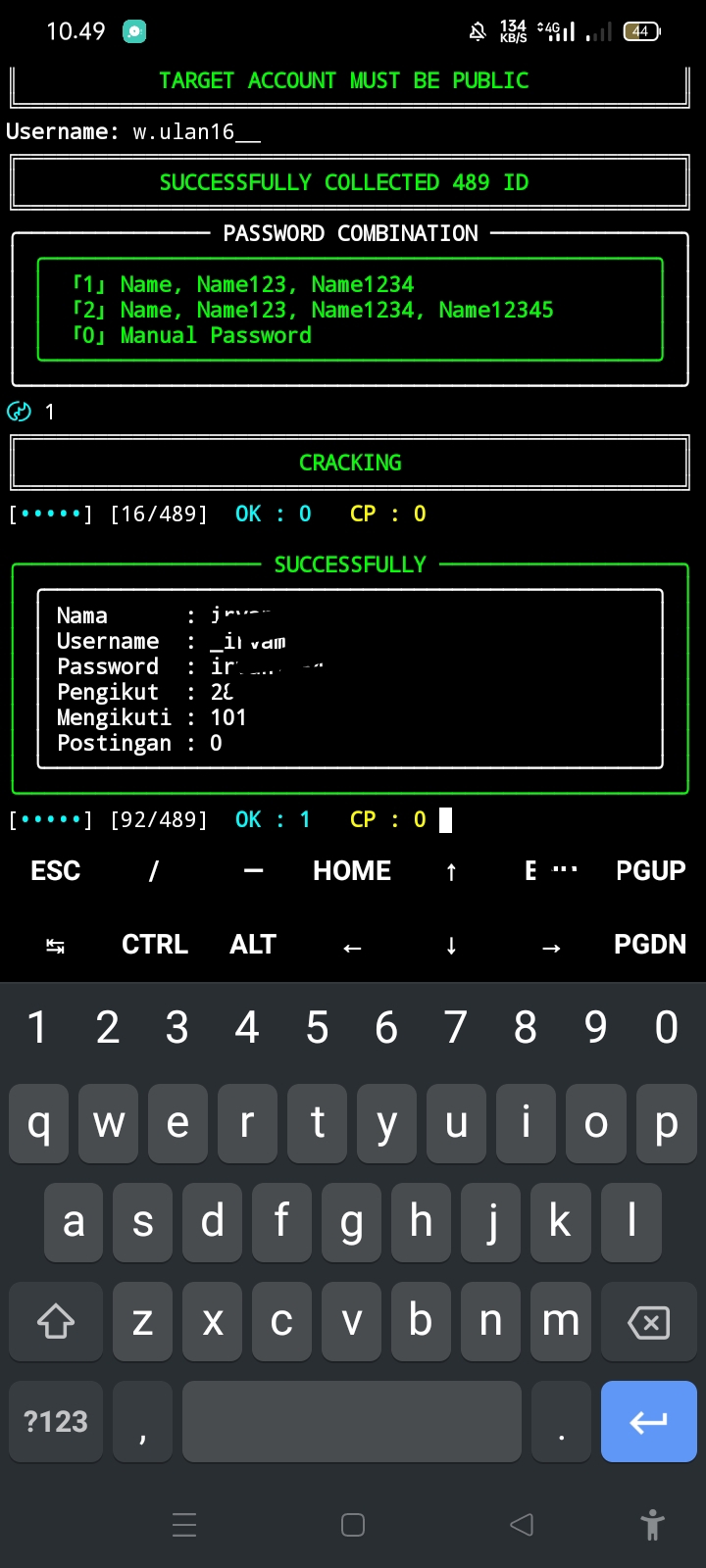Hit the PGDN key

click(650, 945)
